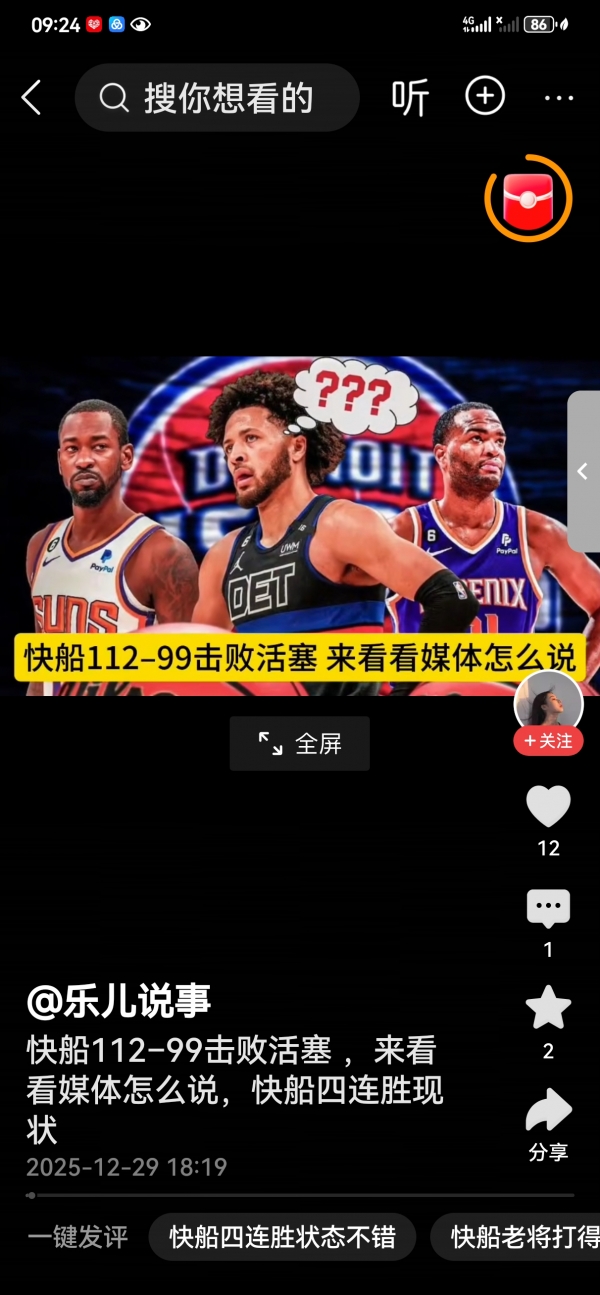Favorite the video with star icon
The image size is (600, 1295).
[548, 1008]
